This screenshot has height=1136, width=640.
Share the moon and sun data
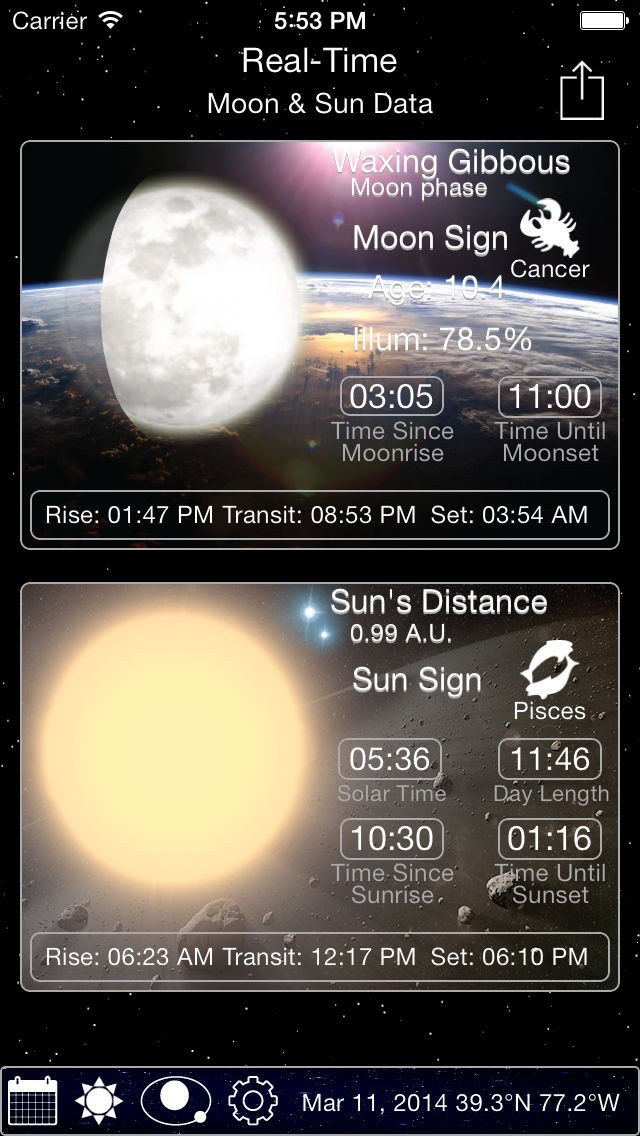(x=582, y=93)
